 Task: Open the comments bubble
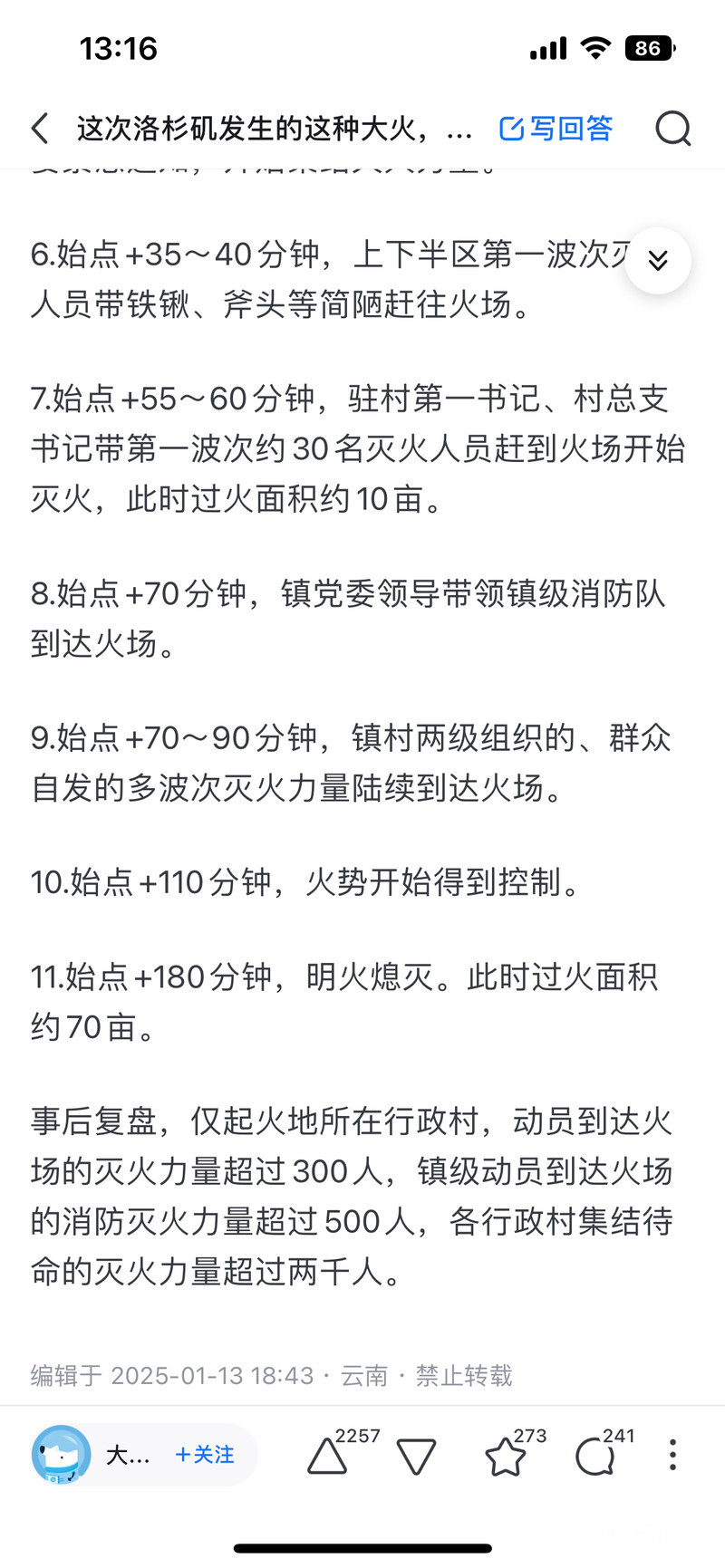pos(594,1457)
